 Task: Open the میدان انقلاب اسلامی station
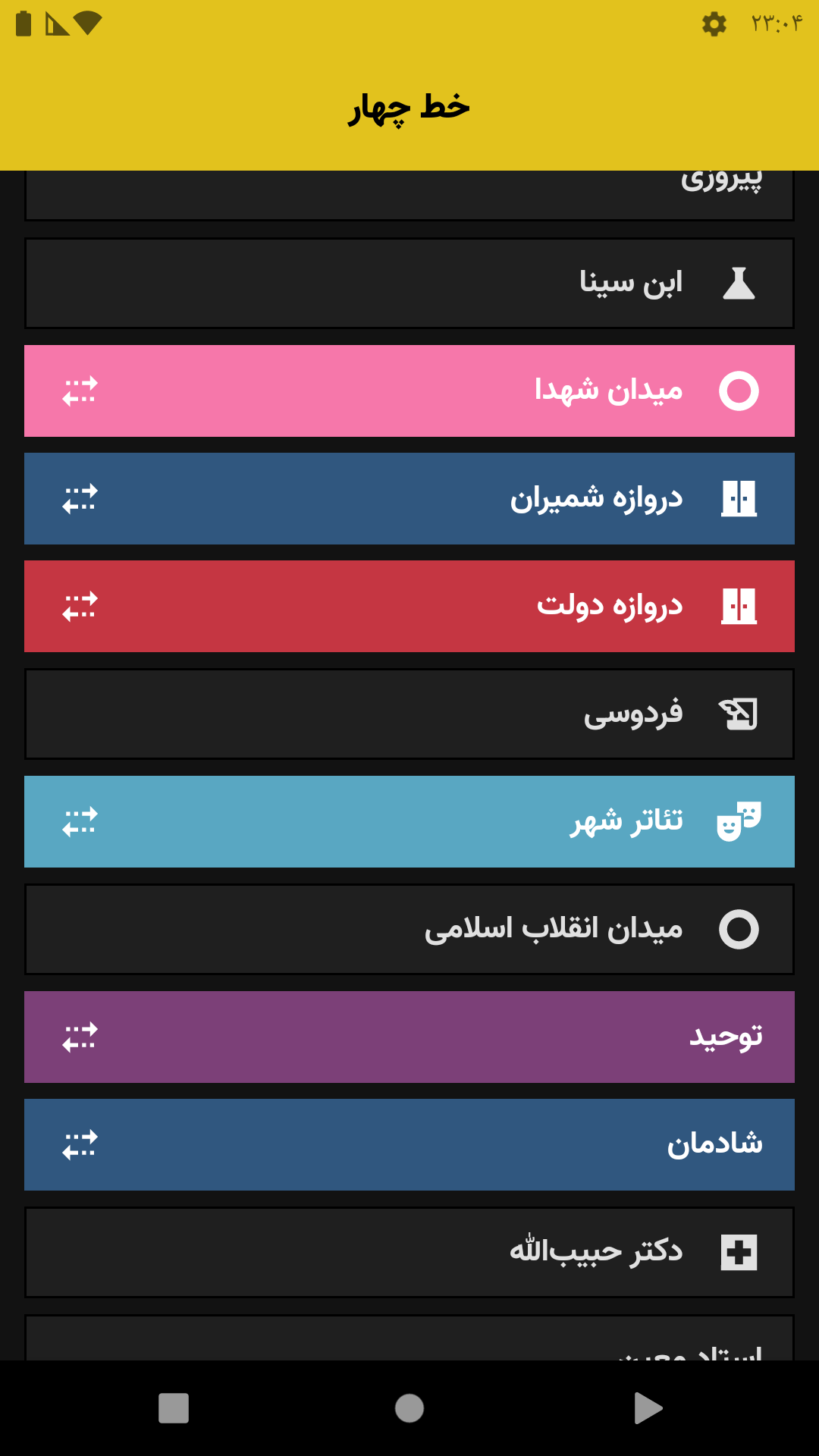tap(409, 929)
